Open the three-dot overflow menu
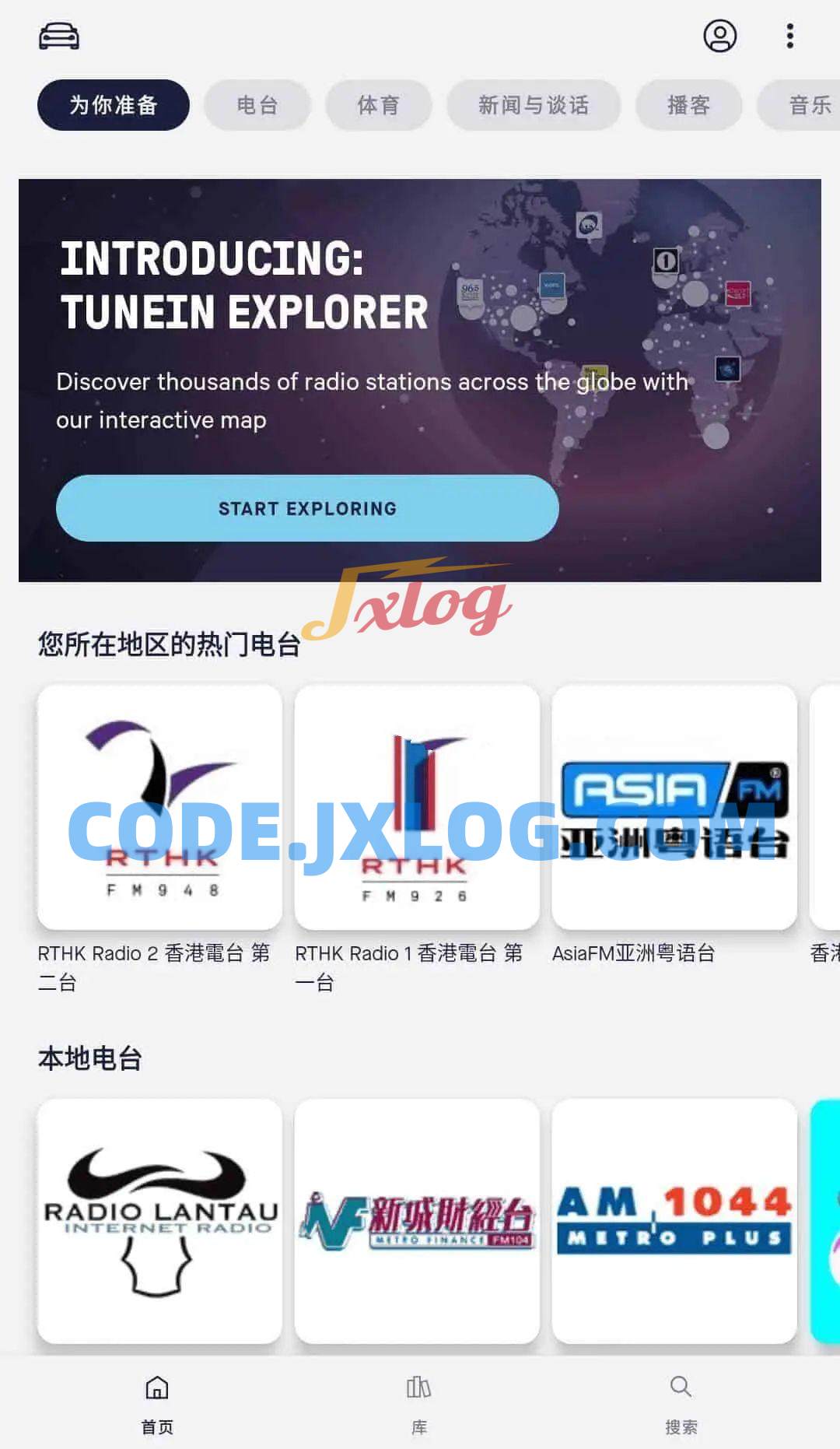The height and width of the screenshot is (1449, 840). click(789, 36)
